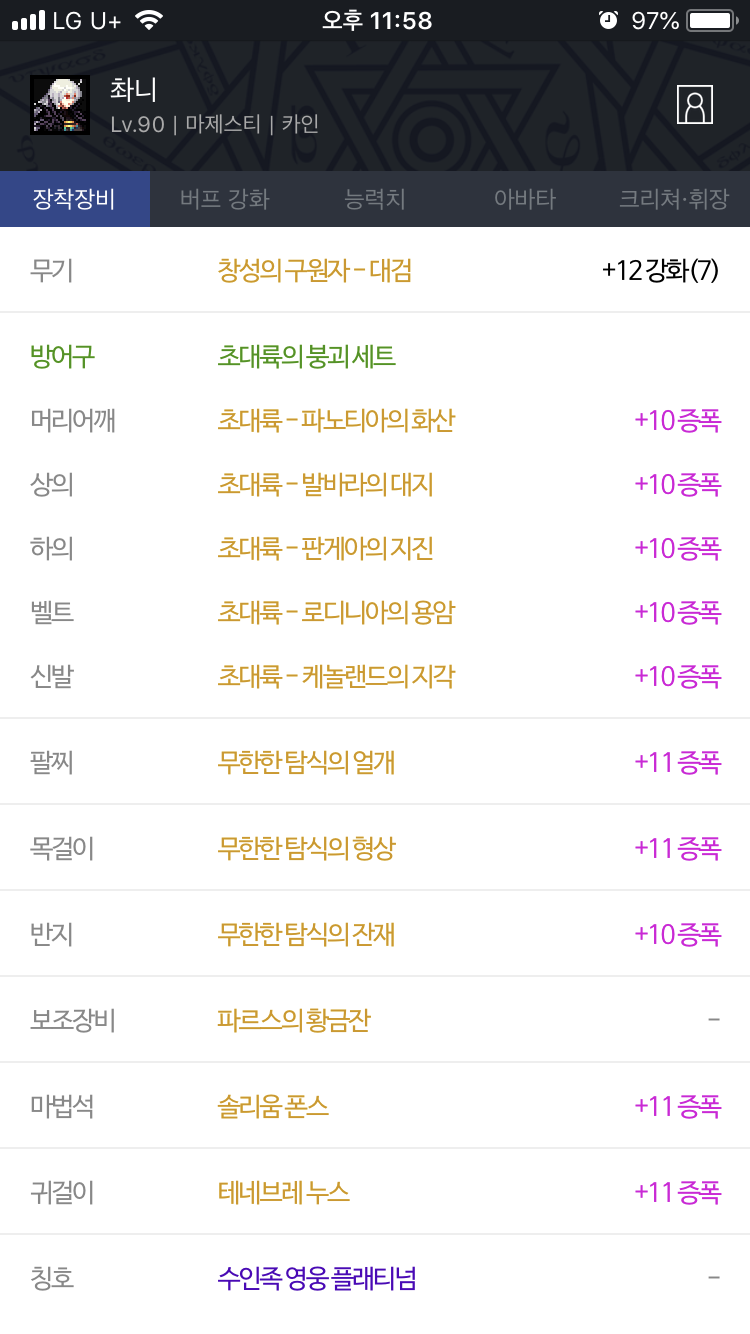View belt item 로디니아의 용암
Image resolution: width=750 pixels, height=1334 pixels.
pyautogui.click(x=336, y=612)
